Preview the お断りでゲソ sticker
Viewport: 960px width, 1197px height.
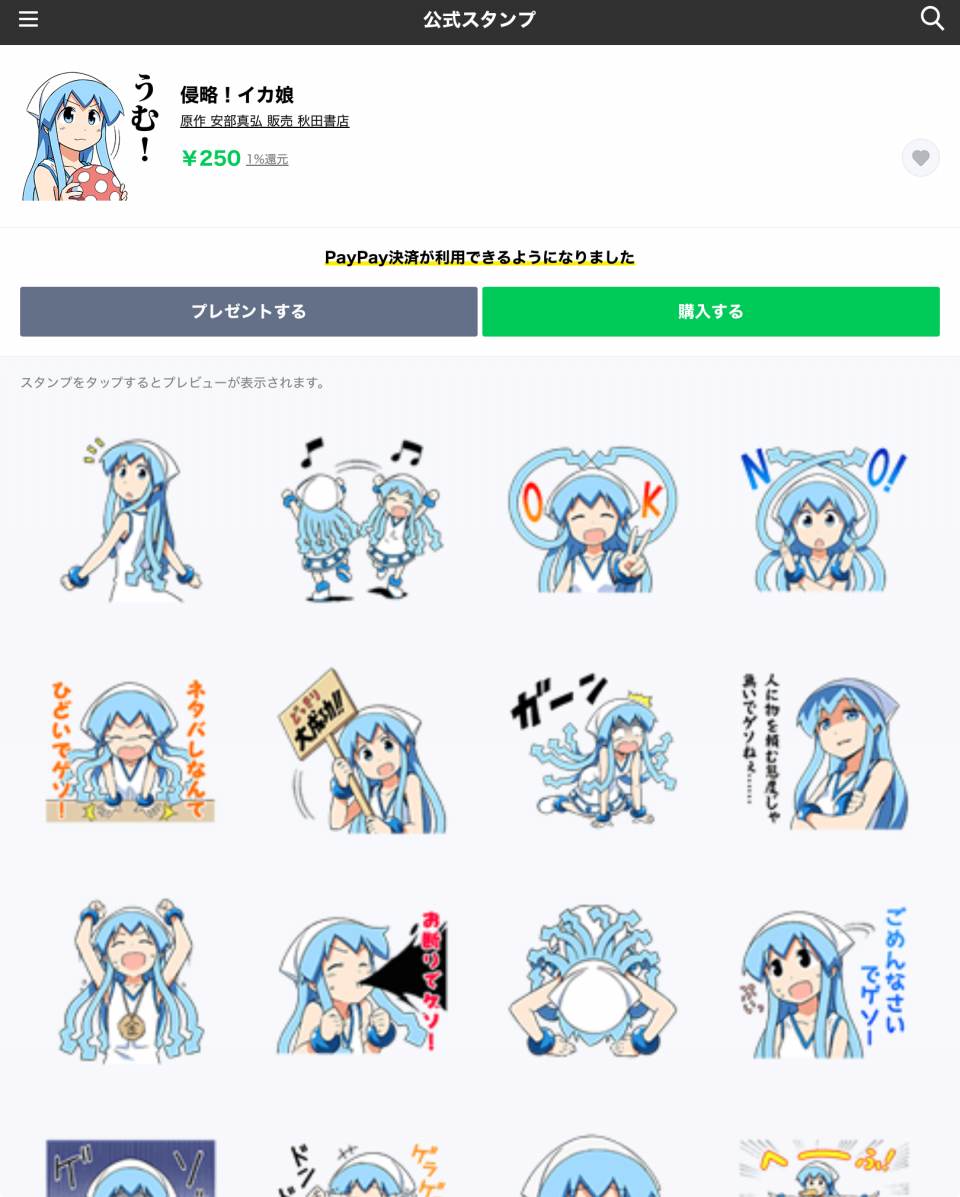(362, 980)
